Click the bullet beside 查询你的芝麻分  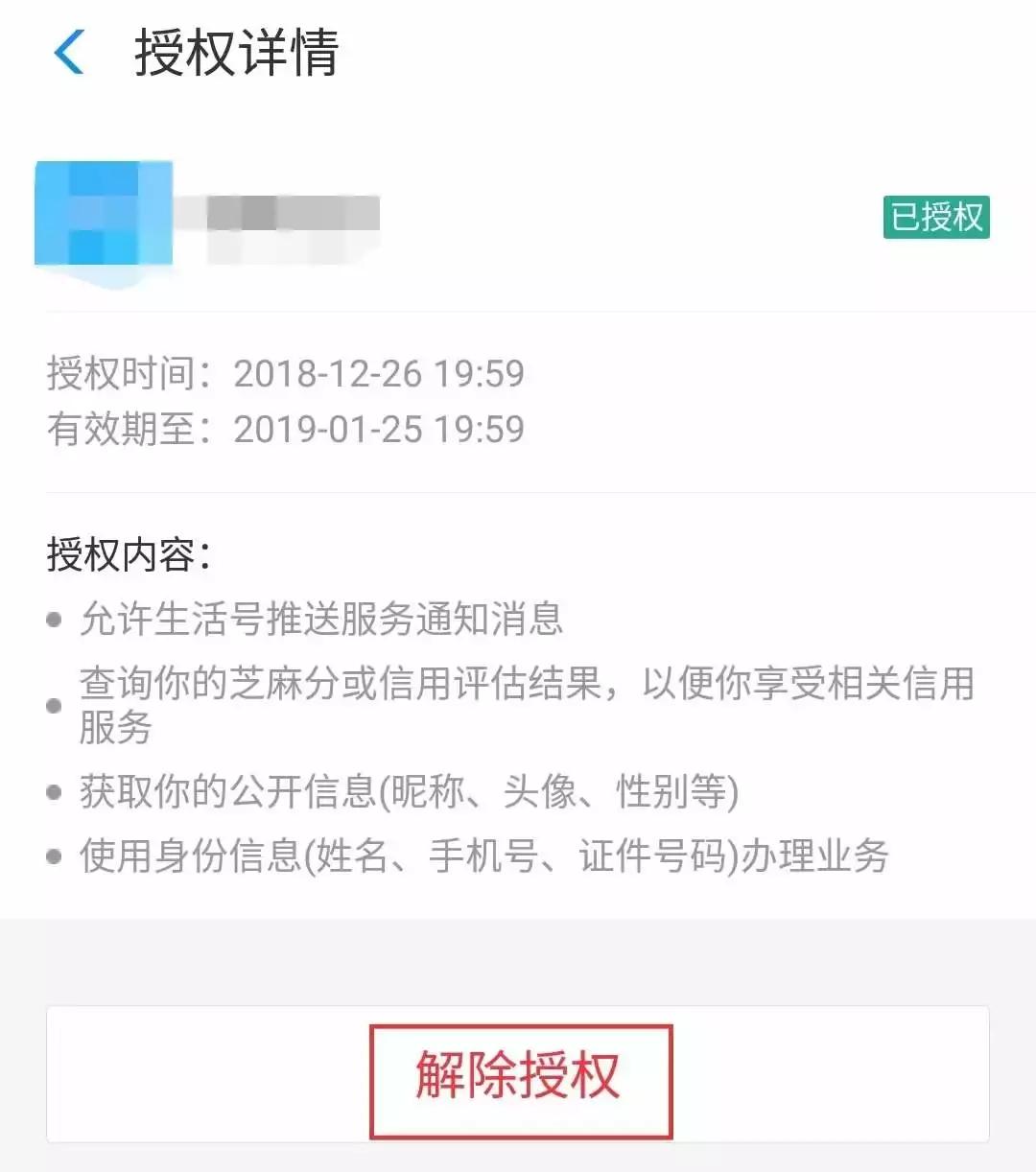(53, 707)
